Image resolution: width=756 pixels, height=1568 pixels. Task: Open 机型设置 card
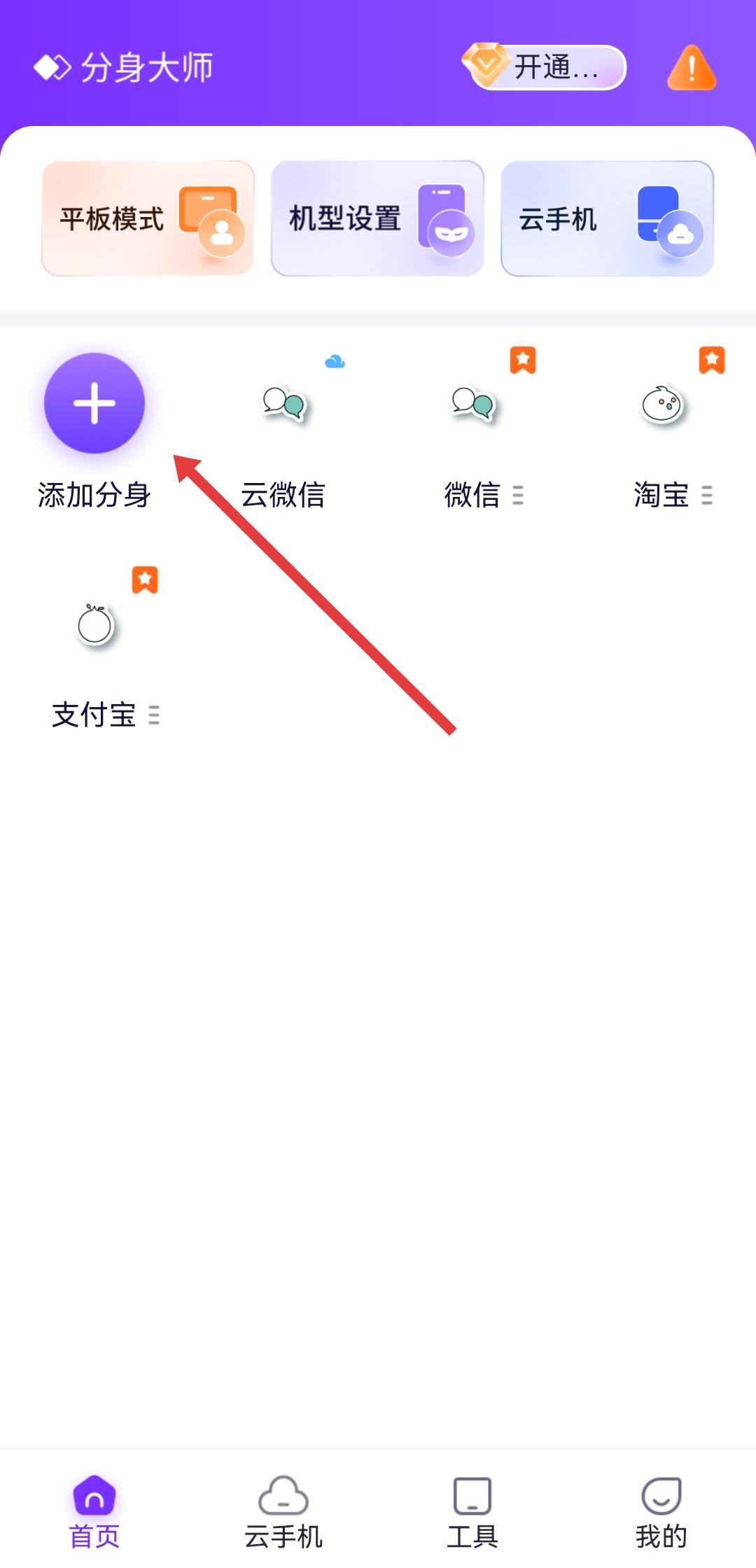click(377, 218)
